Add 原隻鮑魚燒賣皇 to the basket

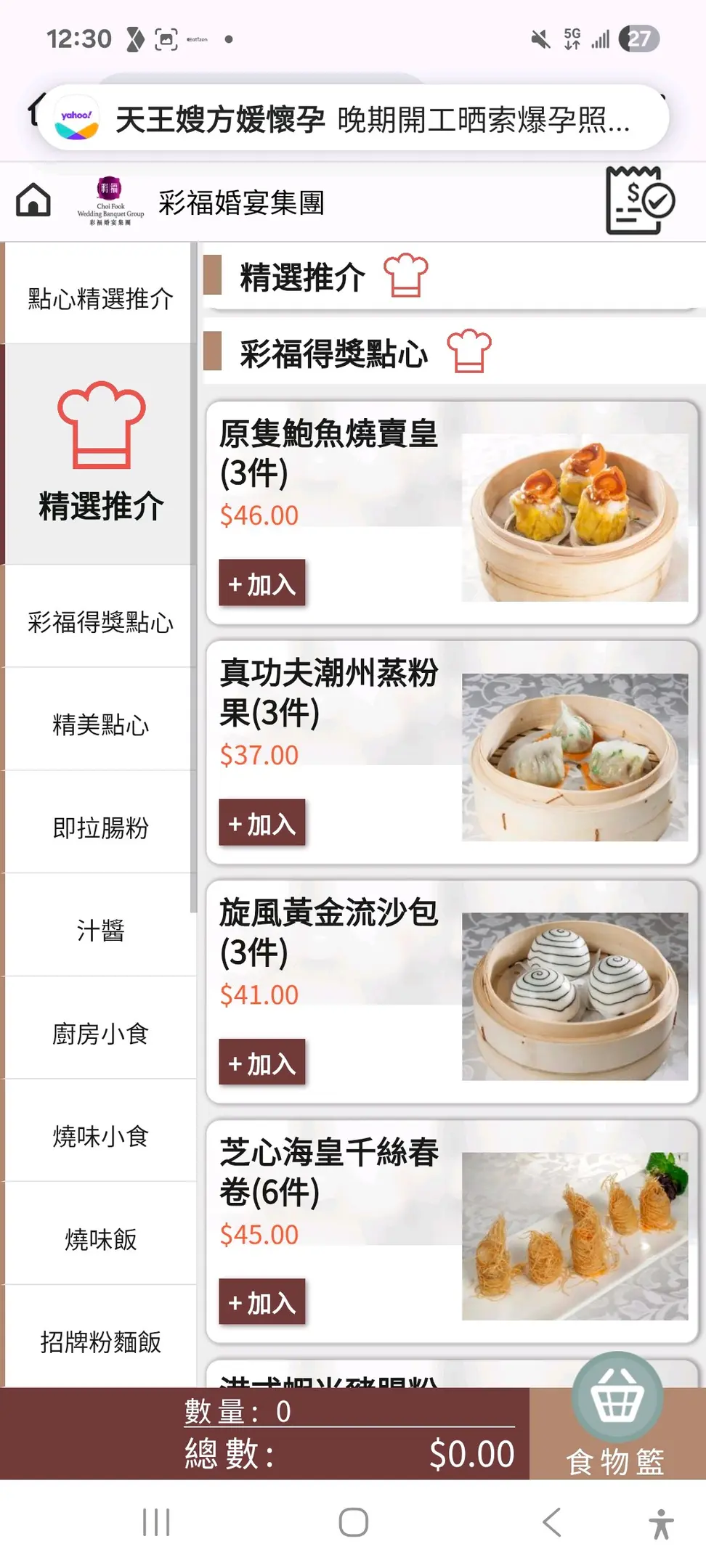[x=262, y=583]
